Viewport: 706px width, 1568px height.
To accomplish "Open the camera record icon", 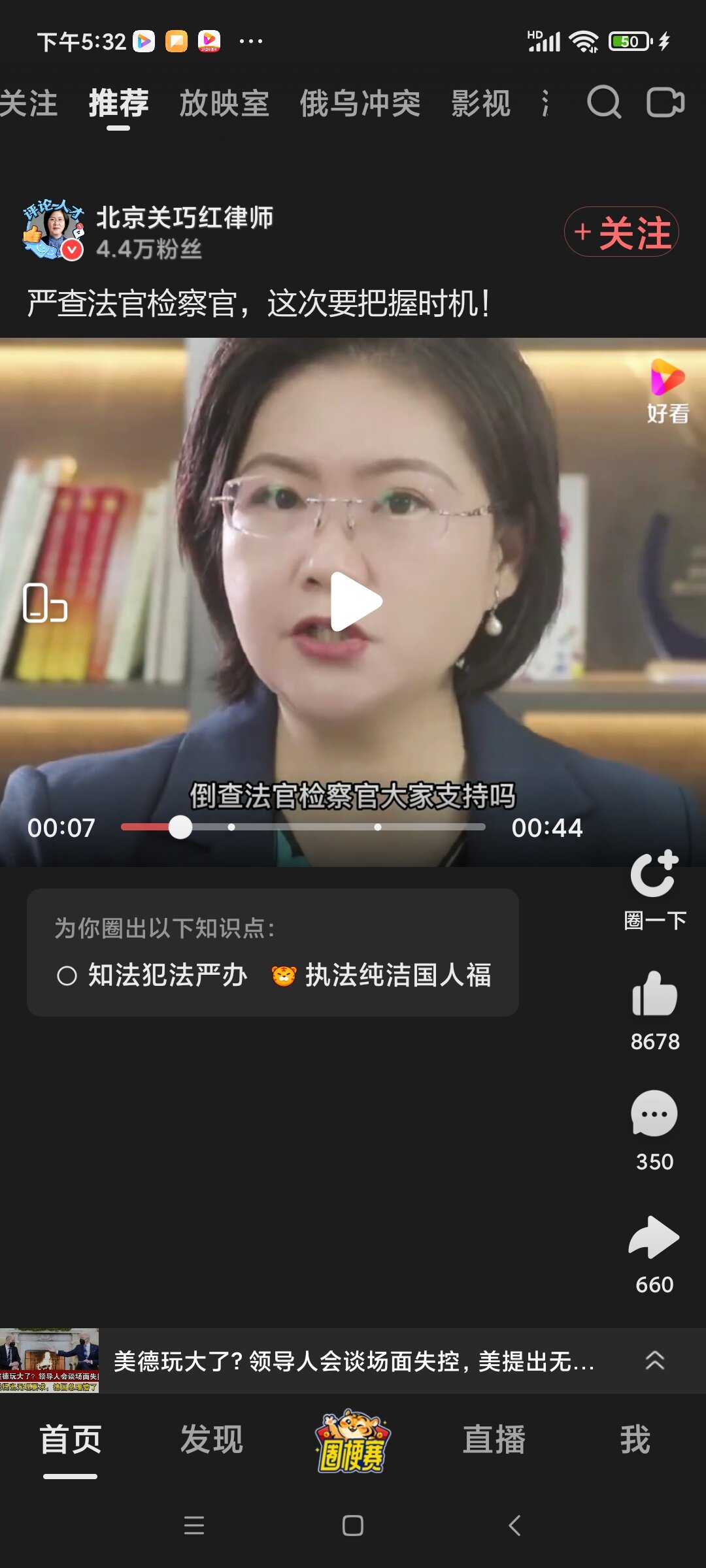I will (x=665, y=103).
